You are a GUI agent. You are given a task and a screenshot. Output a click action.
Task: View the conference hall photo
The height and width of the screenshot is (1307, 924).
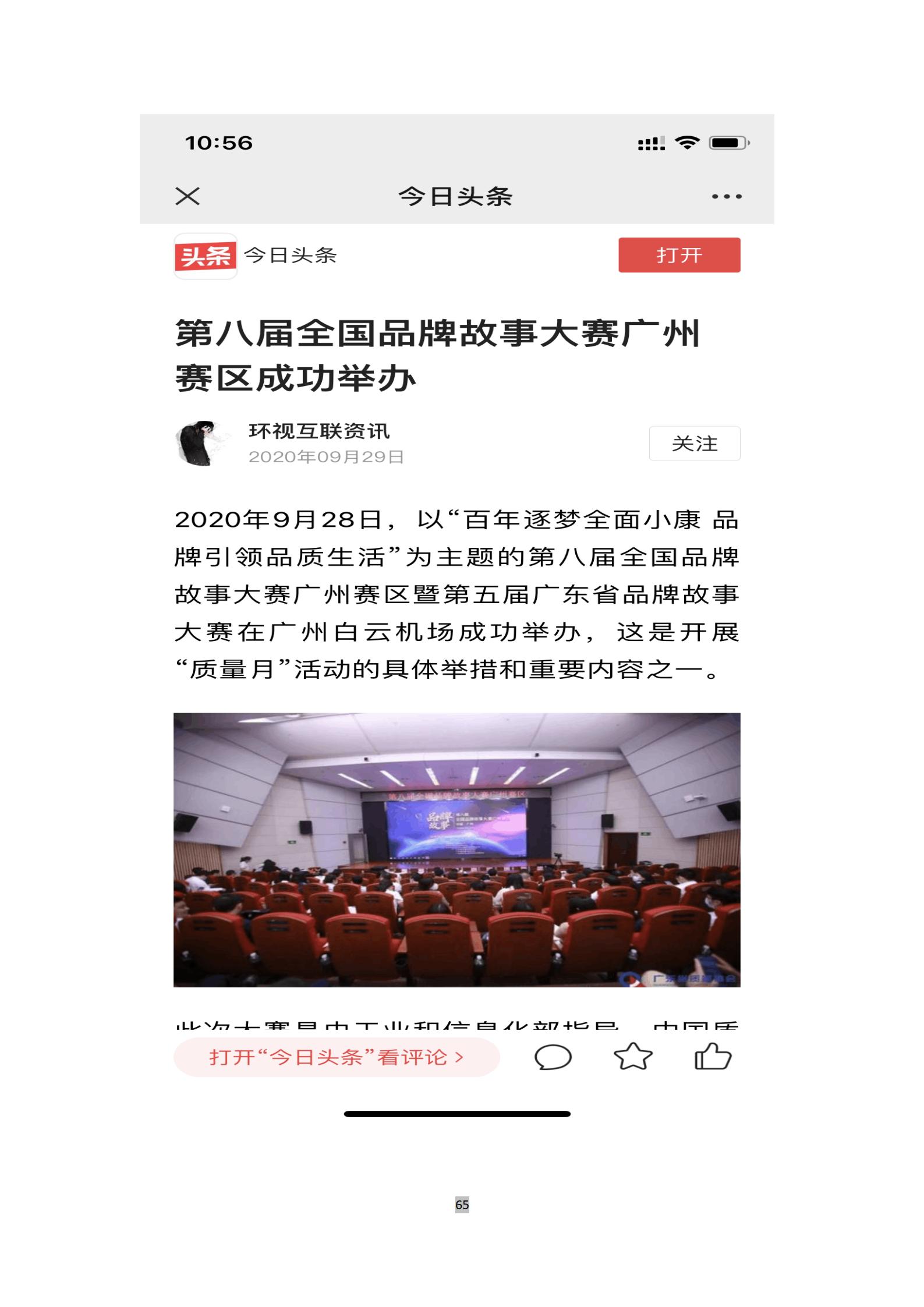tap(456, 850)
